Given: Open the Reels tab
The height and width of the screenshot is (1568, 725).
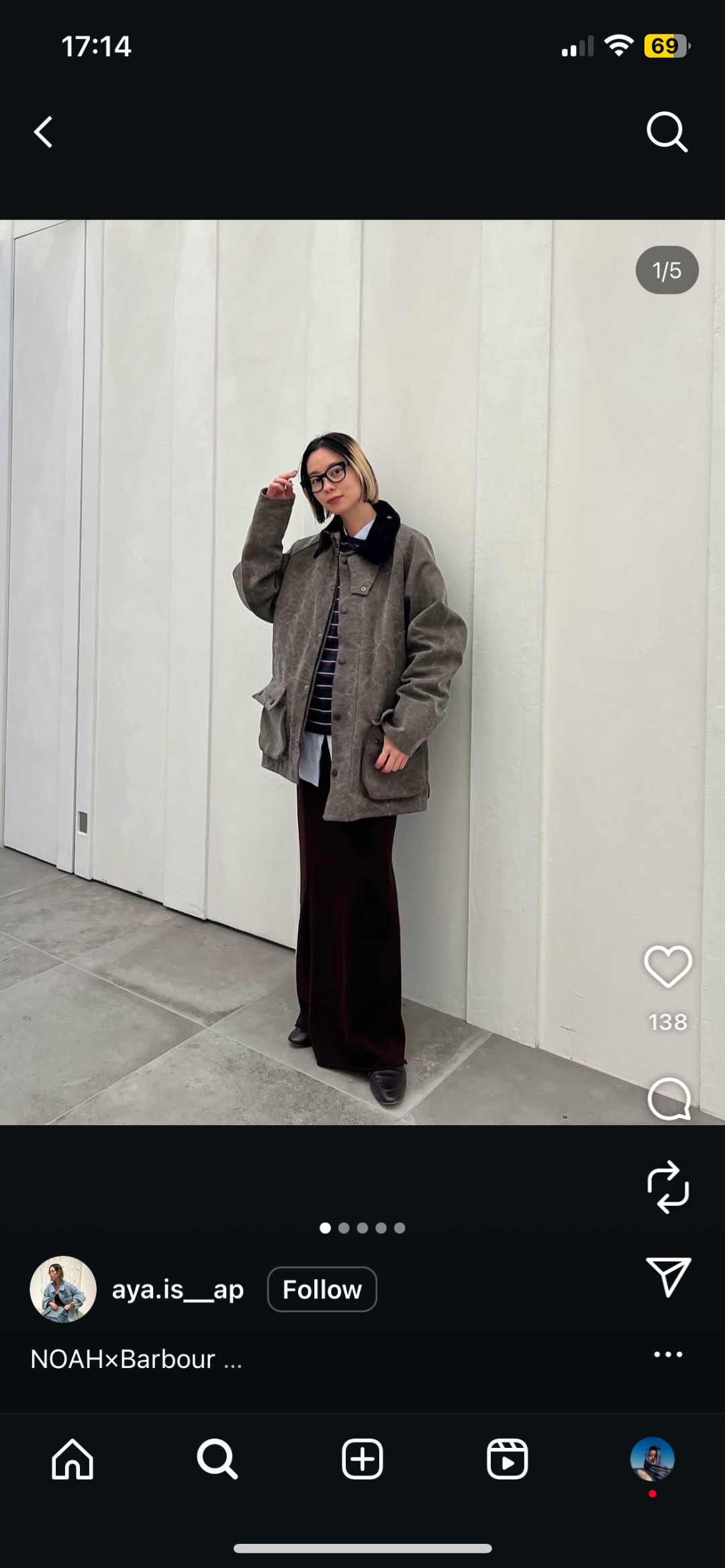Looking at the screenshot, I should (507, 1459).
